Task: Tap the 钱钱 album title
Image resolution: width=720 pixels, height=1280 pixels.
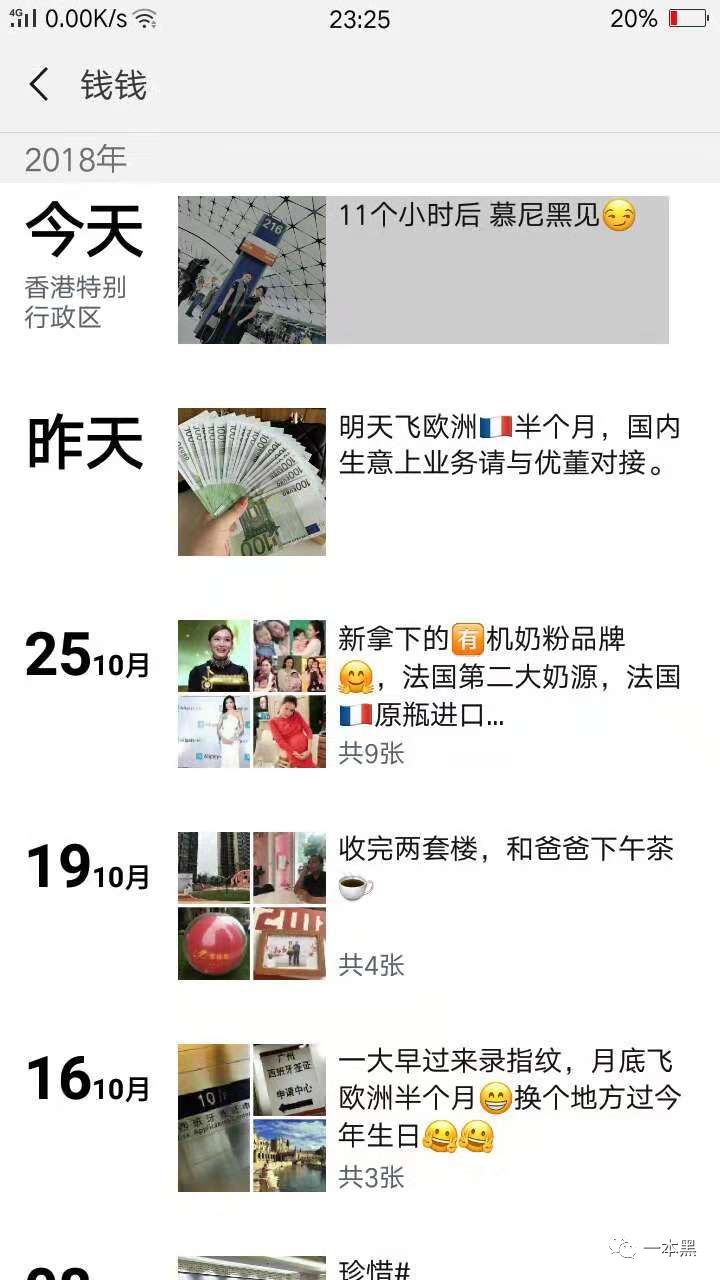Action: point(115,85)
